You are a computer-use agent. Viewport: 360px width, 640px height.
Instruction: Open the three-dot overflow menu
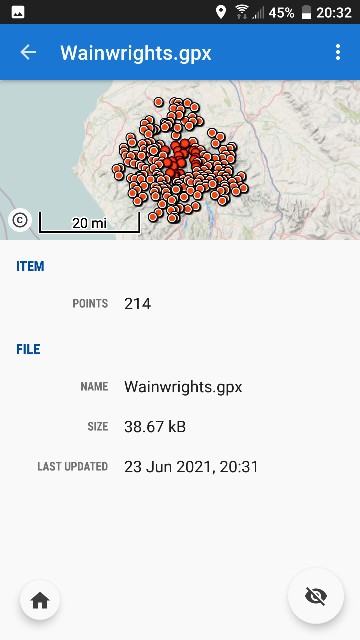(x=338, y=52)
